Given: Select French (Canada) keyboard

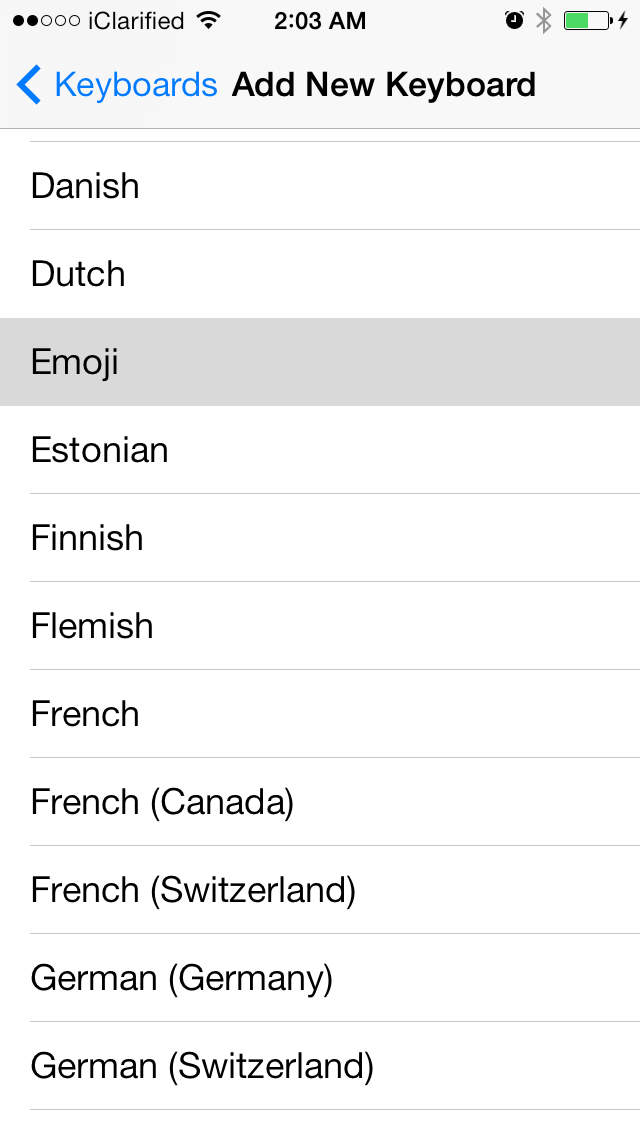Looking at the screenshot, I should (x=320, y=802).
